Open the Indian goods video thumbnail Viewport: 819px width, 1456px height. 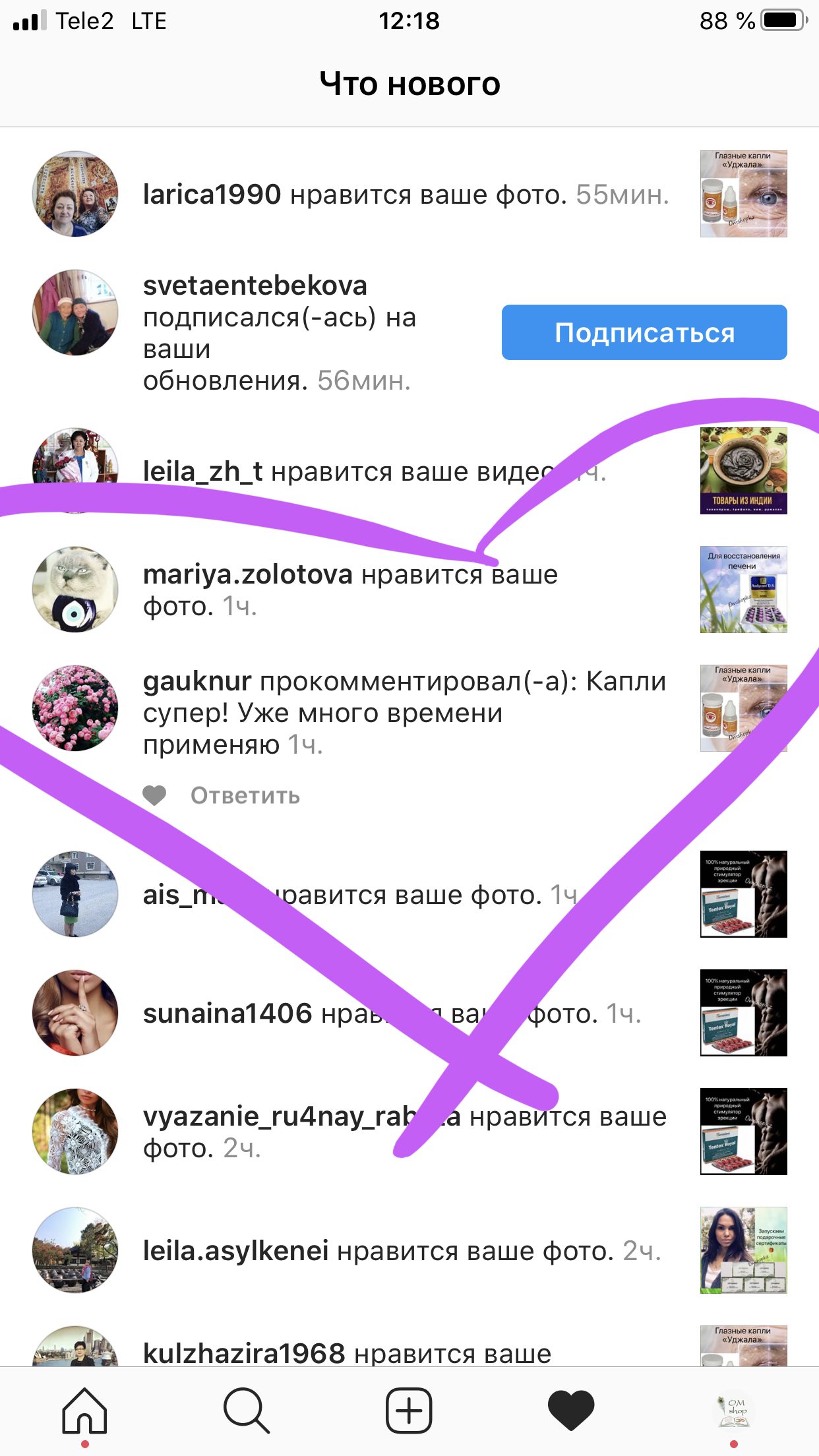point(743,471)
